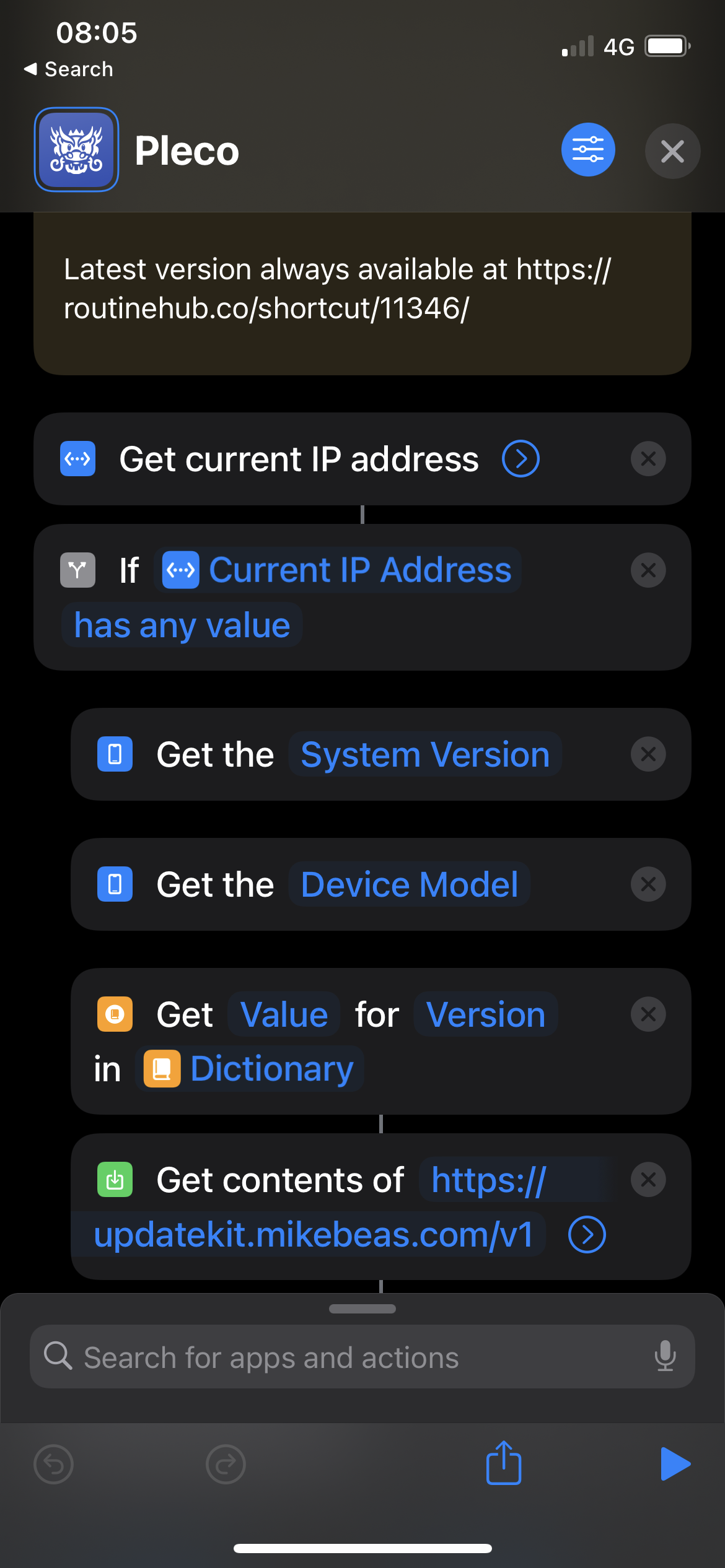Expand Get contents of URL options
725x1568 pixels.
click(587, 1235)
